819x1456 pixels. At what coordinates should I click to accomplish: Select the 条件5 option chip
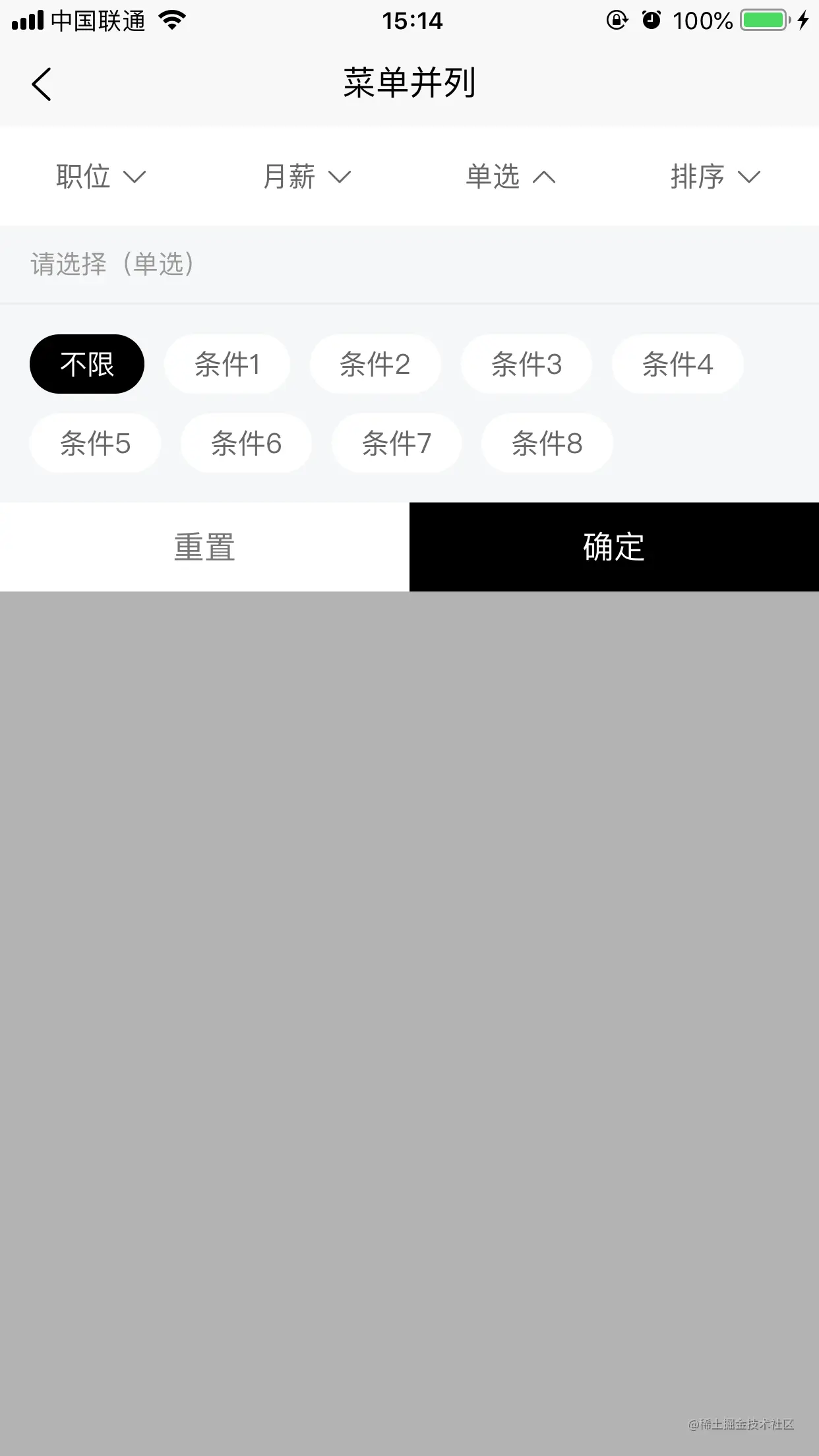click(x=94, y=443)
